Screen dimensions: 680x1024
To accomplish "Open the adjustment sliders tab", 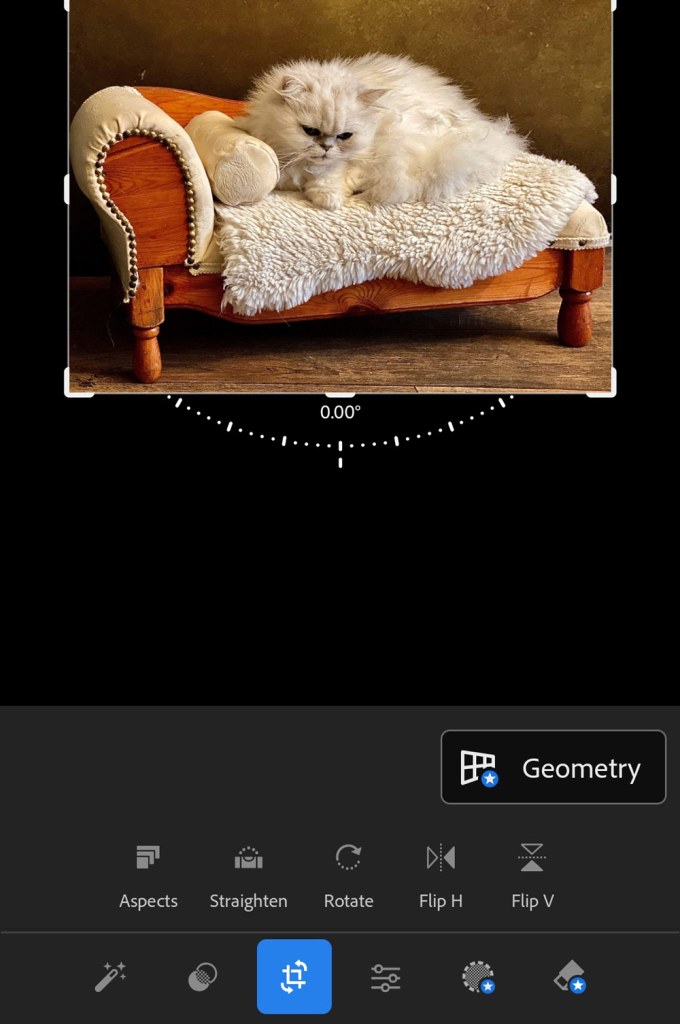I will [x=385, y=977].
